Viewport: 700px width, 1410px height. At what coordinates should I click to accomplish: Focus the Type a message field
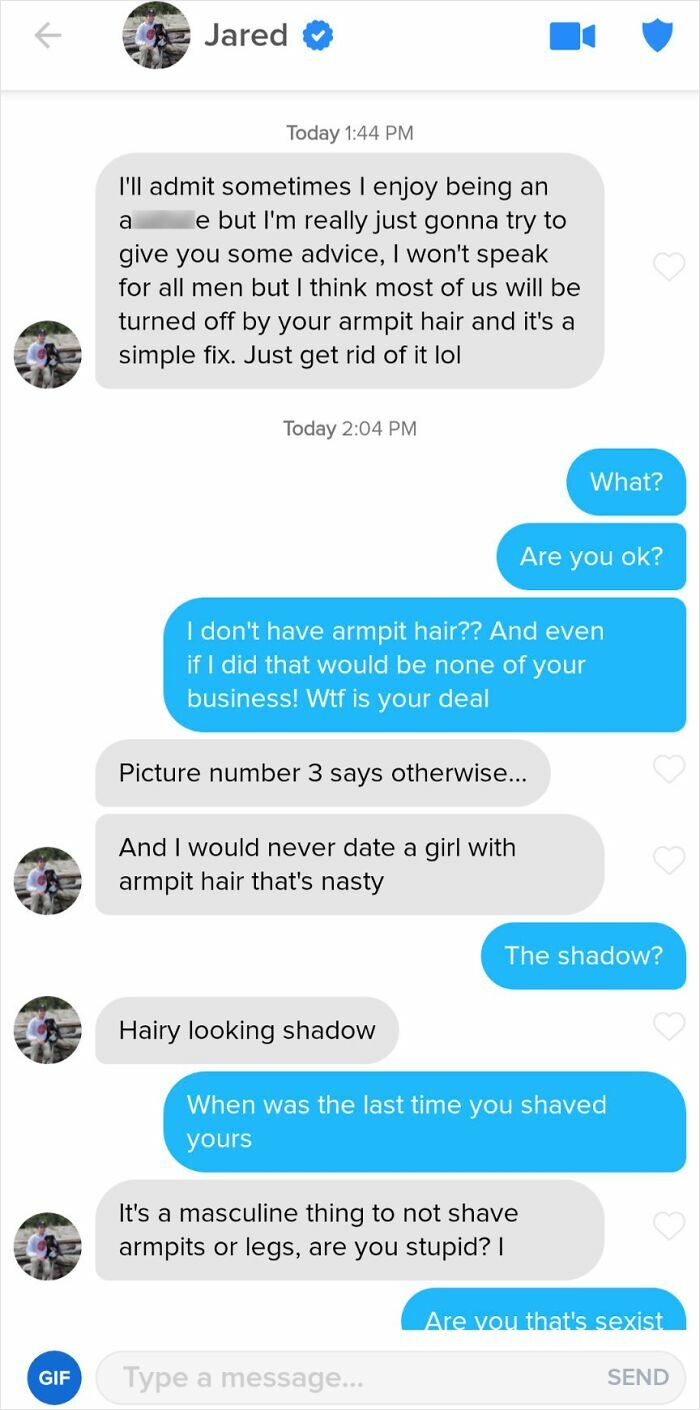point(350,1378)
